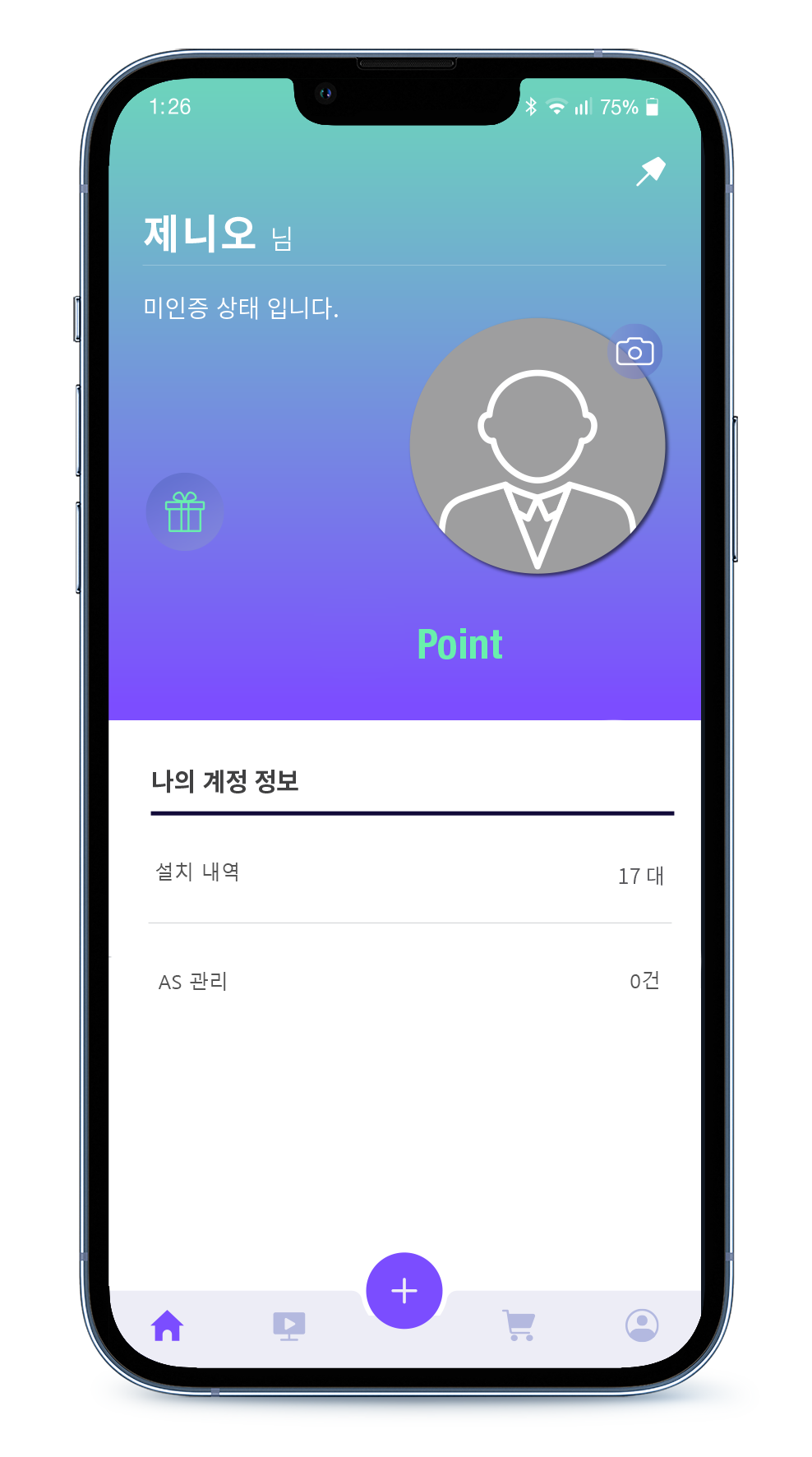This screenshot has width=812, height=1457.
Task: Open the gift box icon
Action: [x=185, y=512]
